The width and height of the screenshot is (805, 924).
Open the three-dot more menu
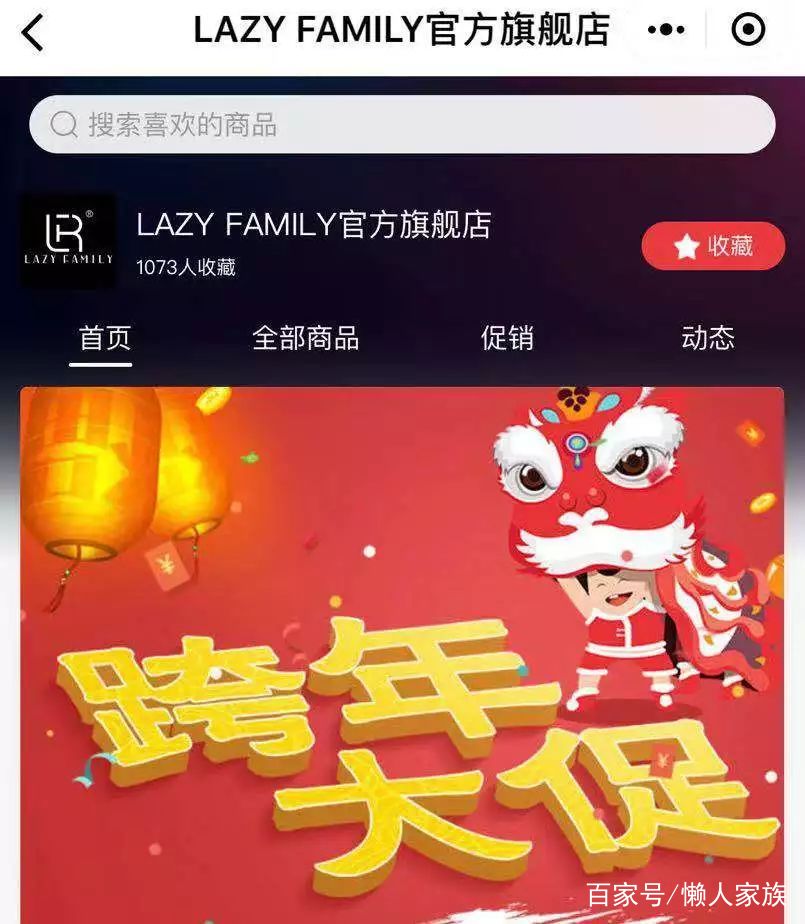click(666, 31)
